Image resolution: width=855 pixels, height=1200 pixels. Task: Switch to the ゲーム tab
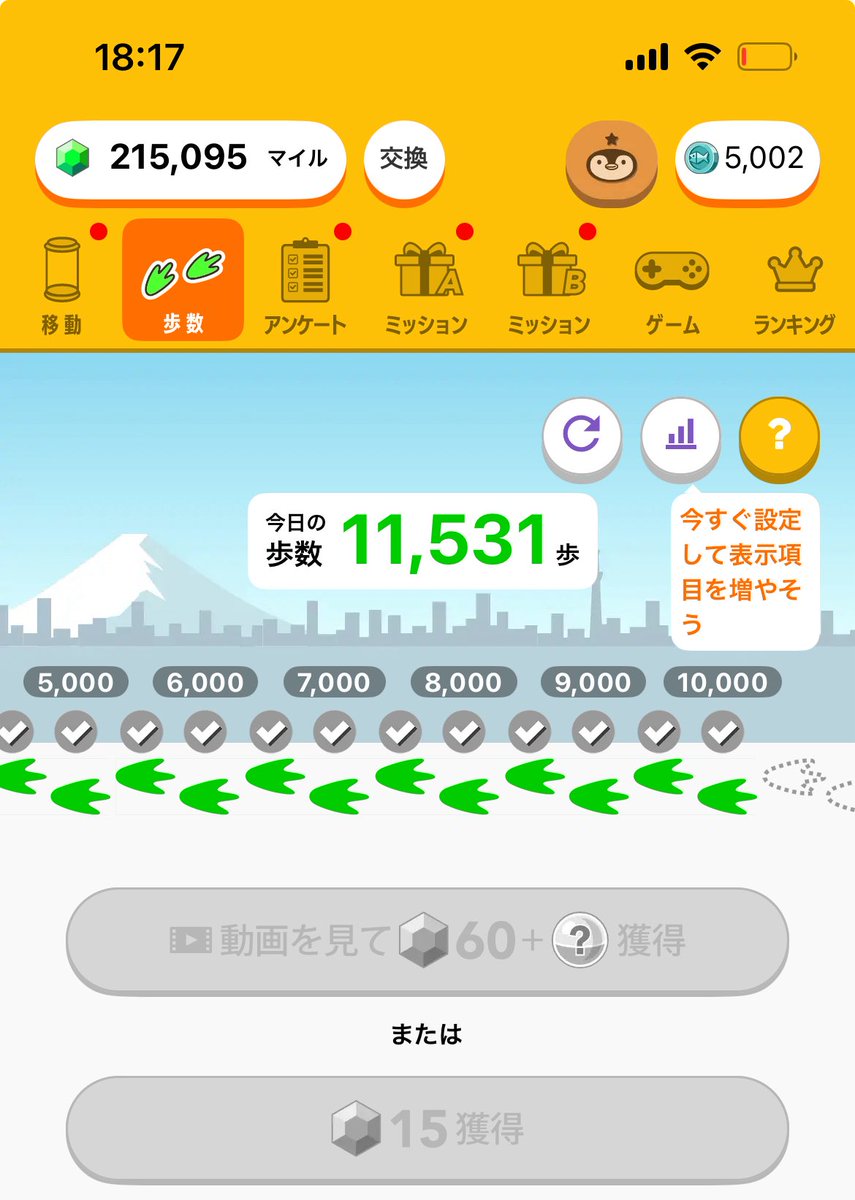(x=672, y=281)
